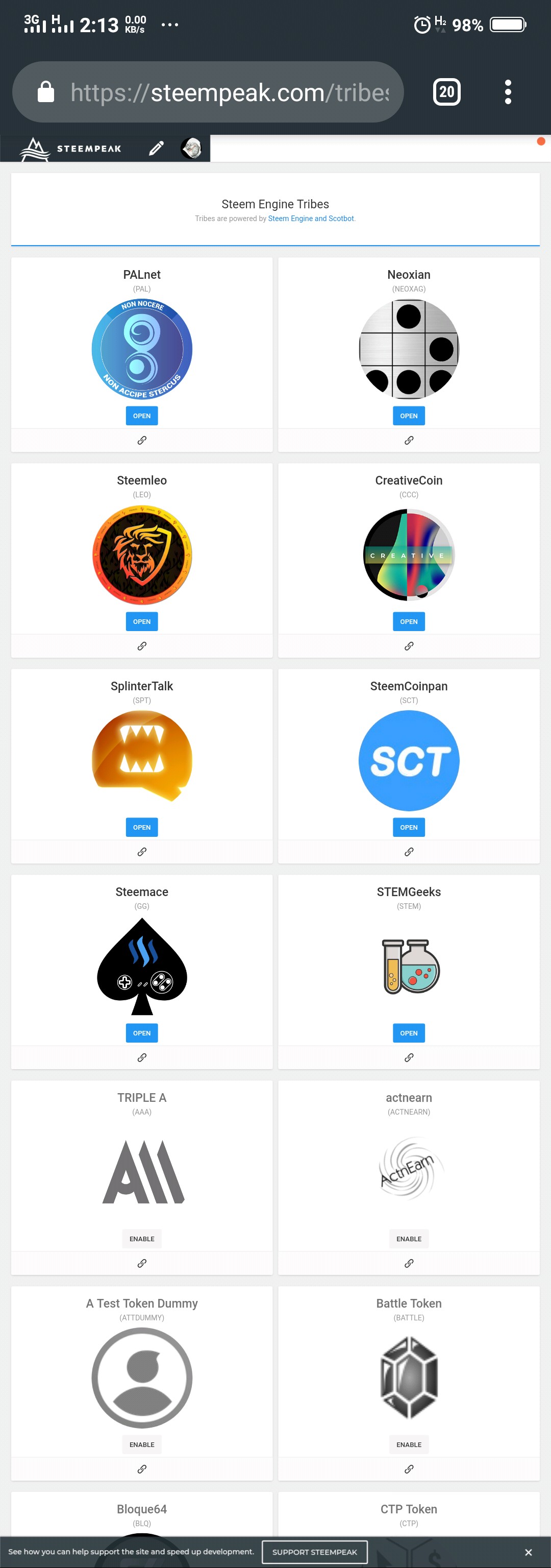Open the user profile avatar
Viewport: 551px width, 1568px height.
click(191, 148)
